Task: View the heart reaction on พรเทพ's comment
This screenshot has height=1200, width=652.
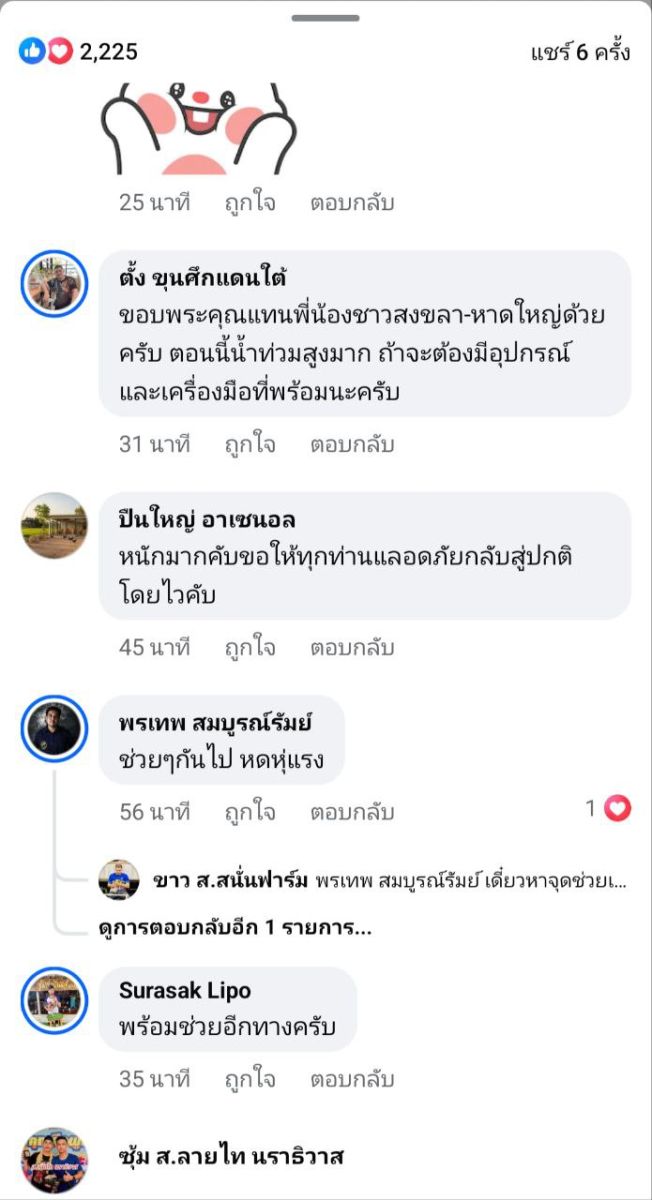Action: pyautogui.click(x=609, y=809)
